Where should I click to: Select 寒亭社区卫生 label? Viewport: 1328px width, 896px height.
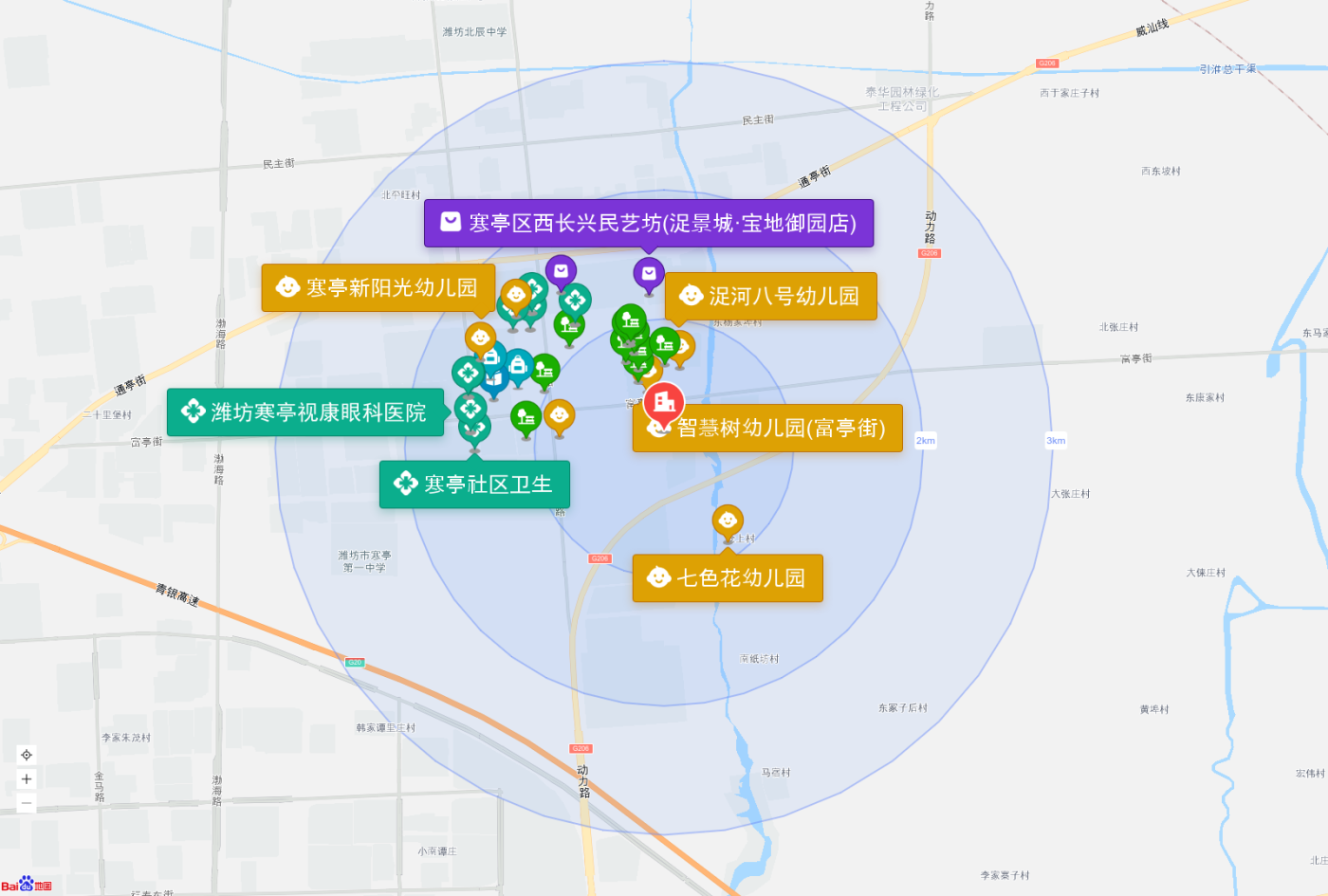point(474,485)
